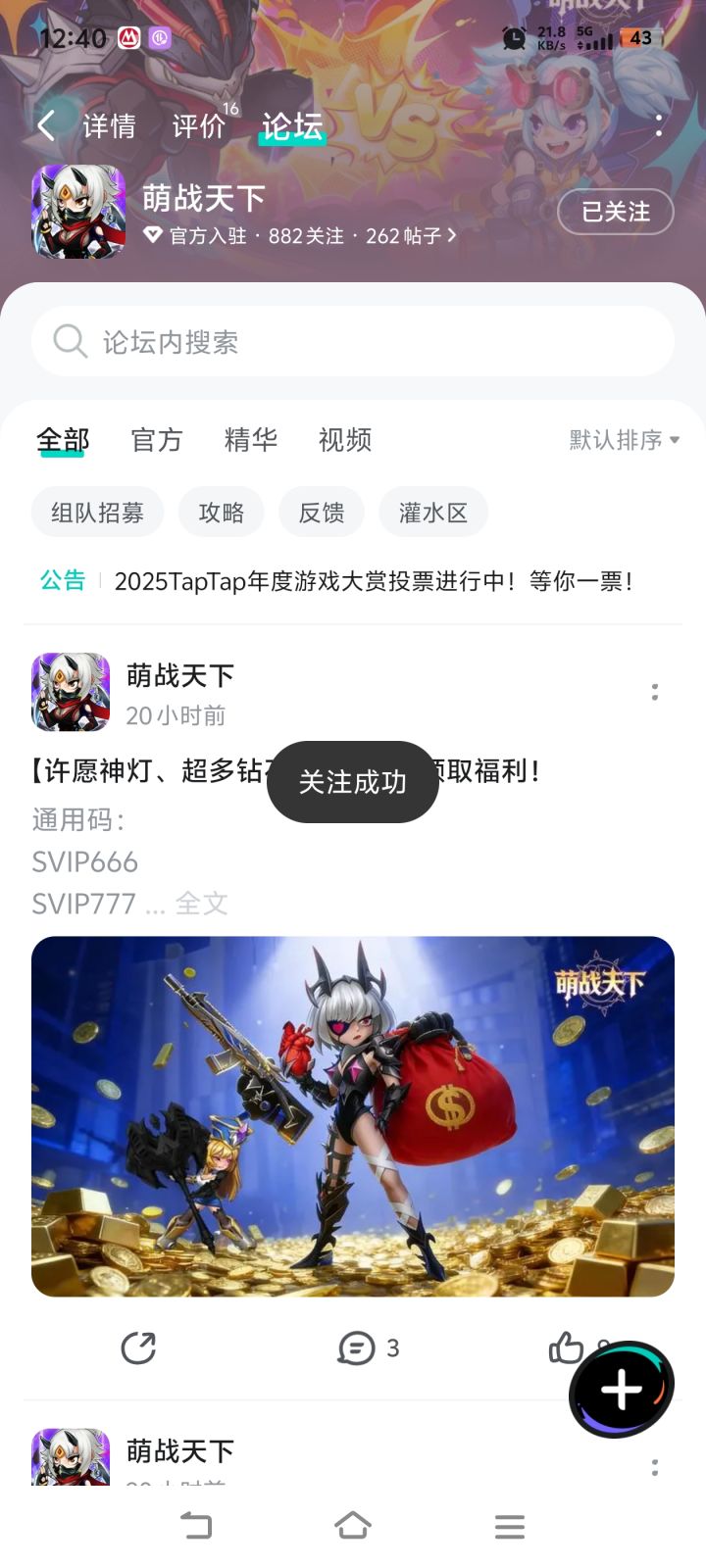Switch to the 评价 tab
Screen dimensions: 706x1568
click(200, 125)
